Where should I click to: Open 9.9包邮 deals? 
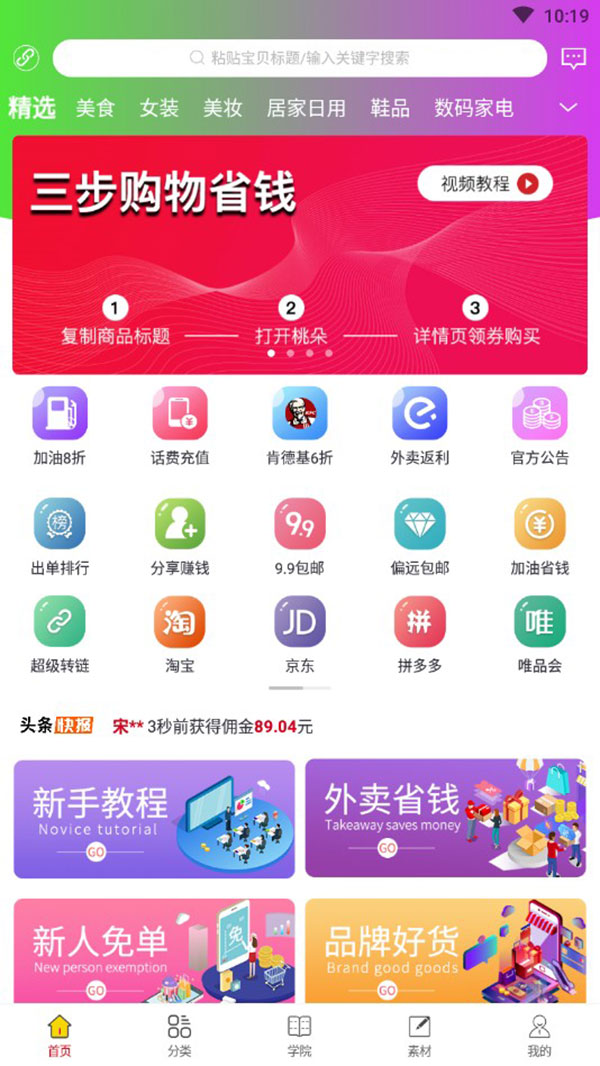tap(300, 537)
